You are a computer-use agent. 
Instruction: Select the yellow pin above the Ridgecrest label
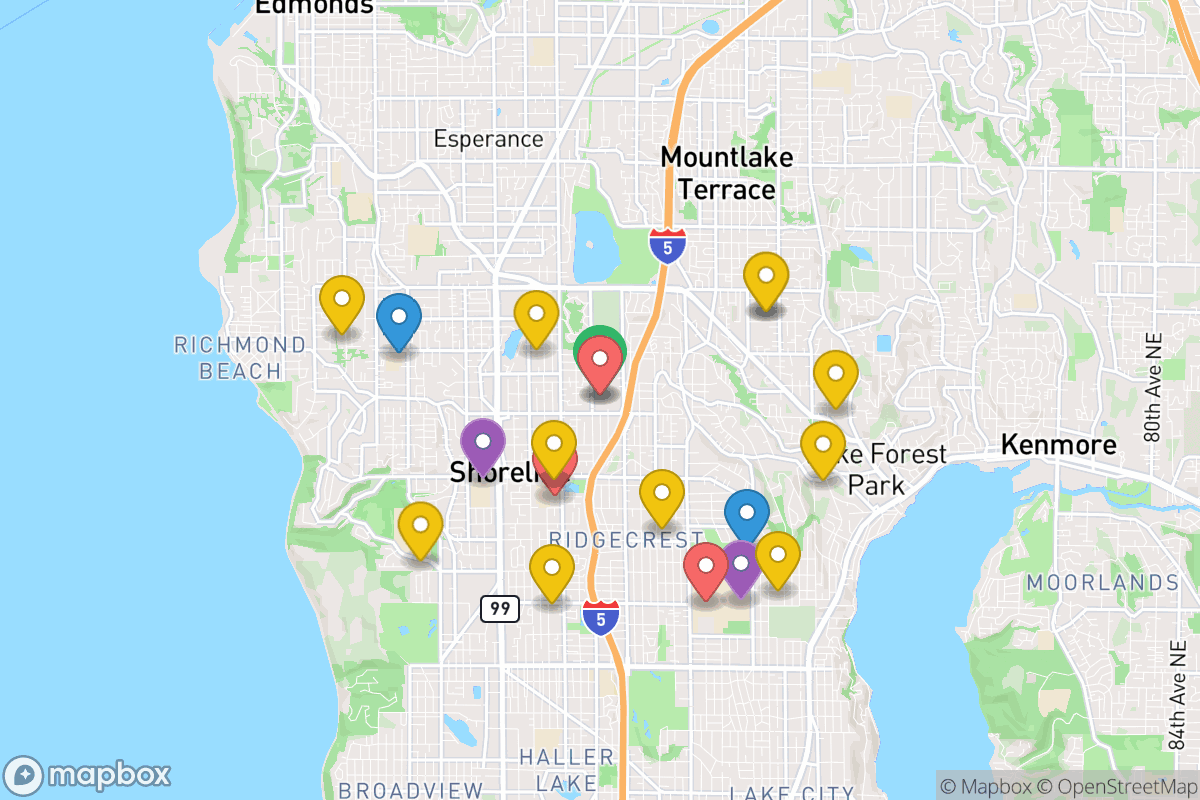click(662, 493)
